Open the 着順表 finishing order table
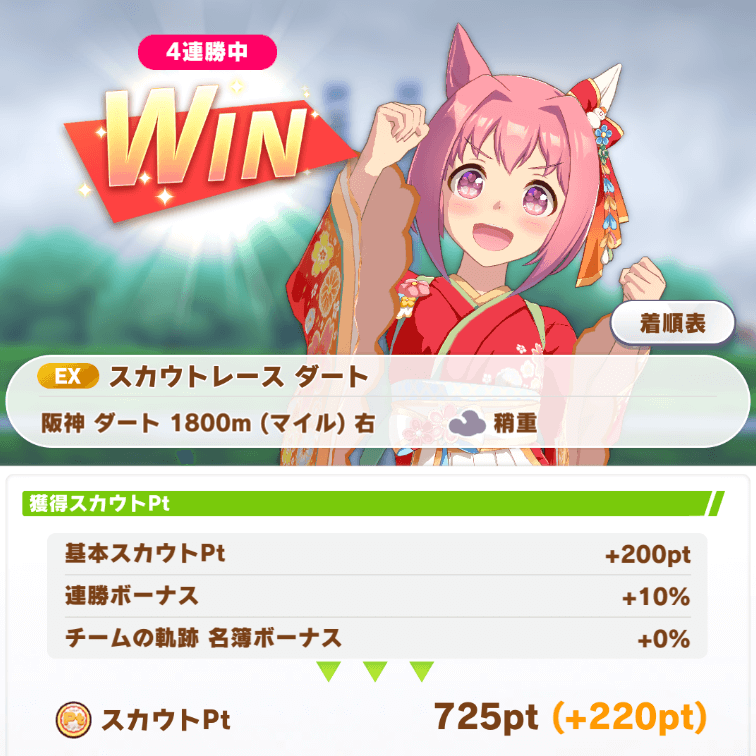The image size is (756, 756). pyautogui.click(x=672, y=322)
